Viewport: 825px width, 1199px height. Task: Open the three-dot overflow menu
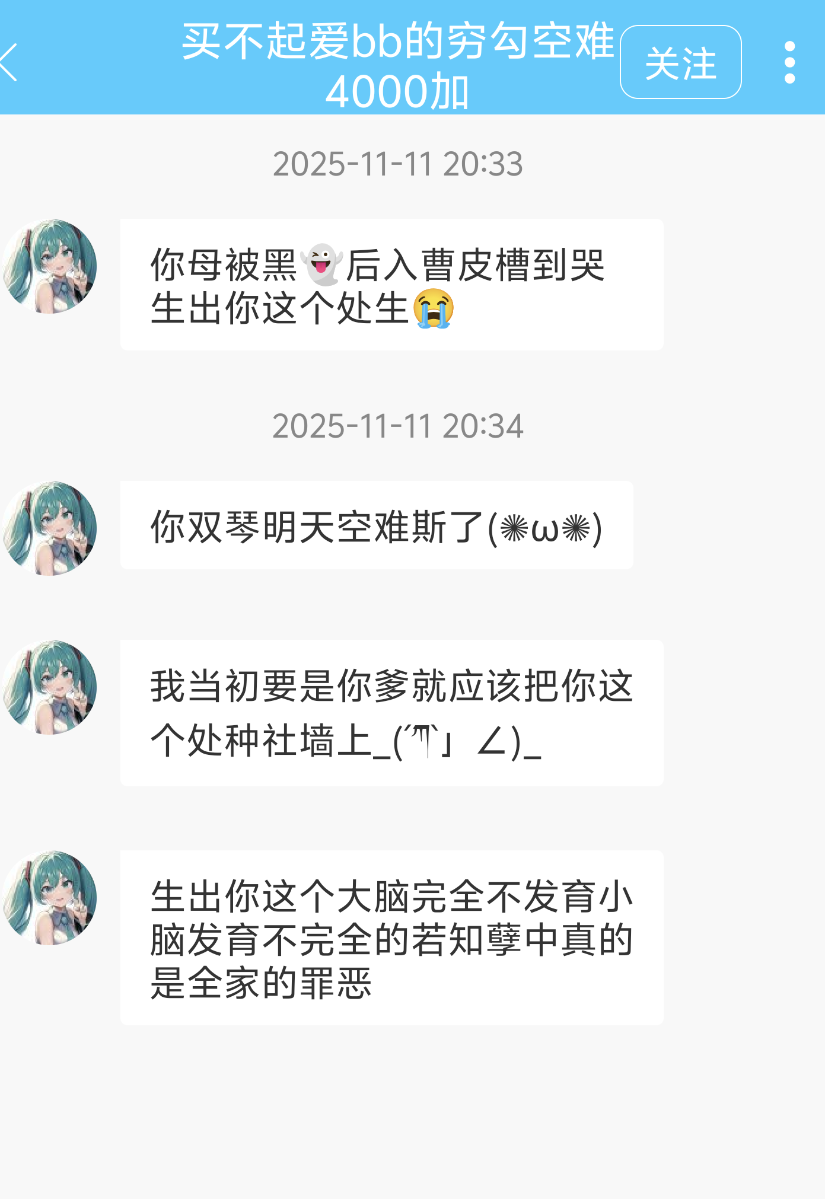[789, 63]
